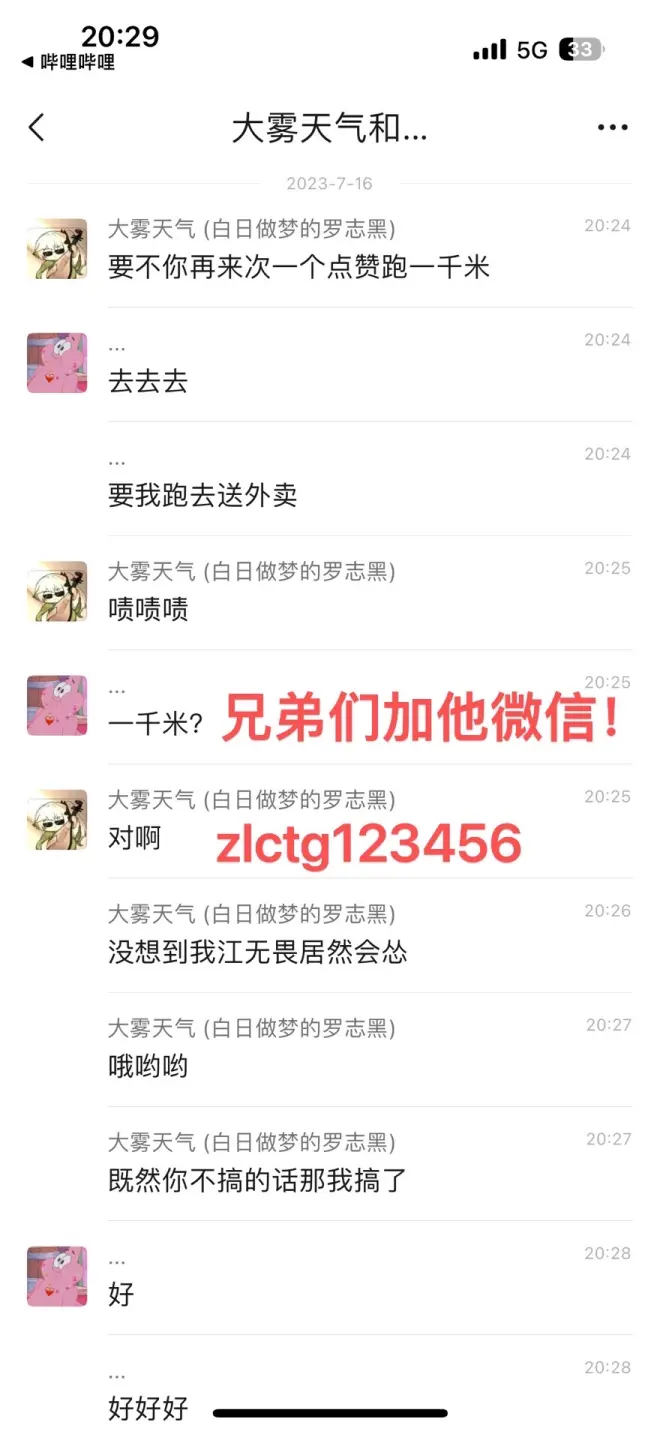The image size is (660, 1431).
Task: Go back from the chat history
Action: (37, 128)
